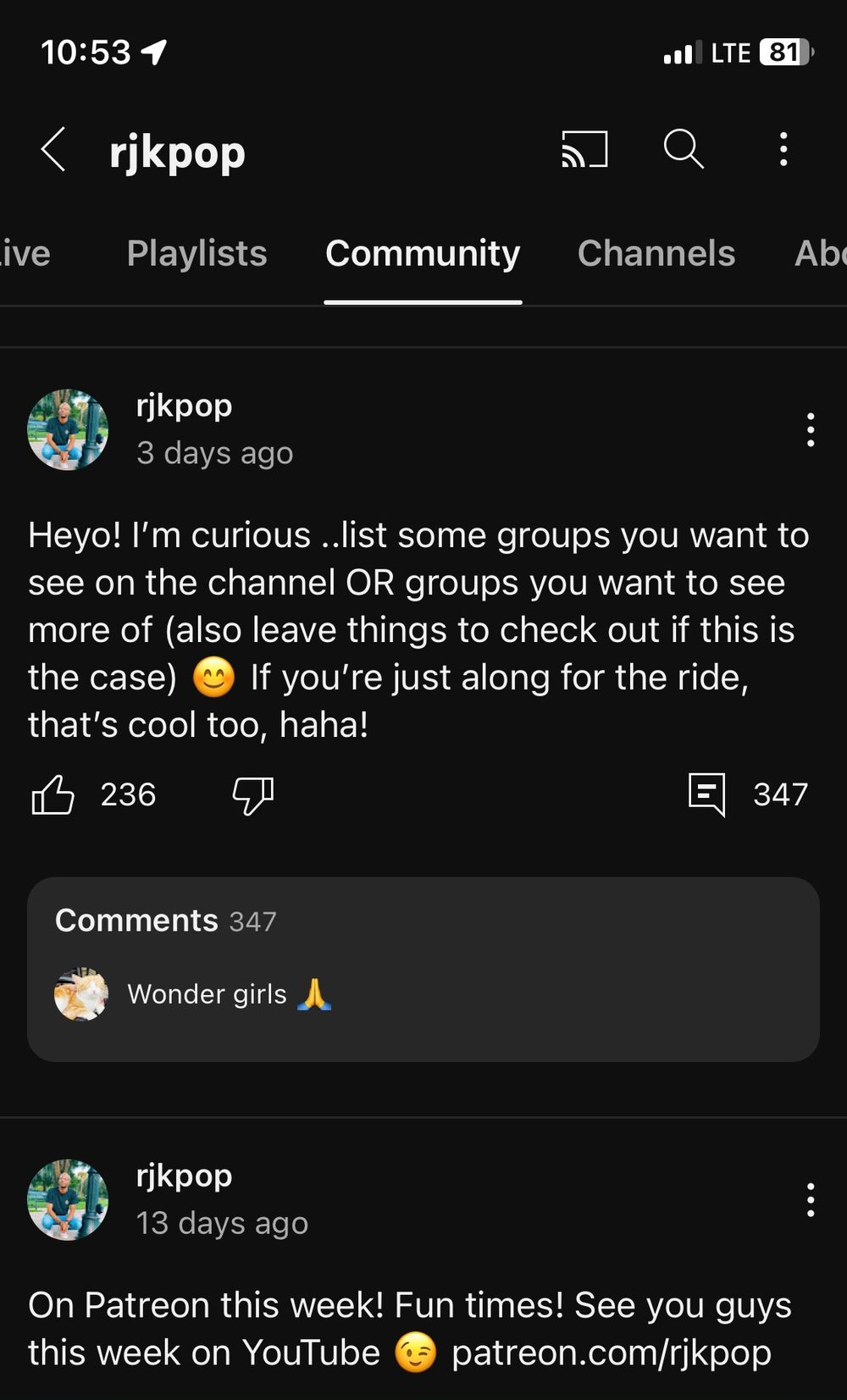Go back from the rjkpop channel
Image resolution: width=847 pixels, height=1400 pixels.
click(53, 150)
